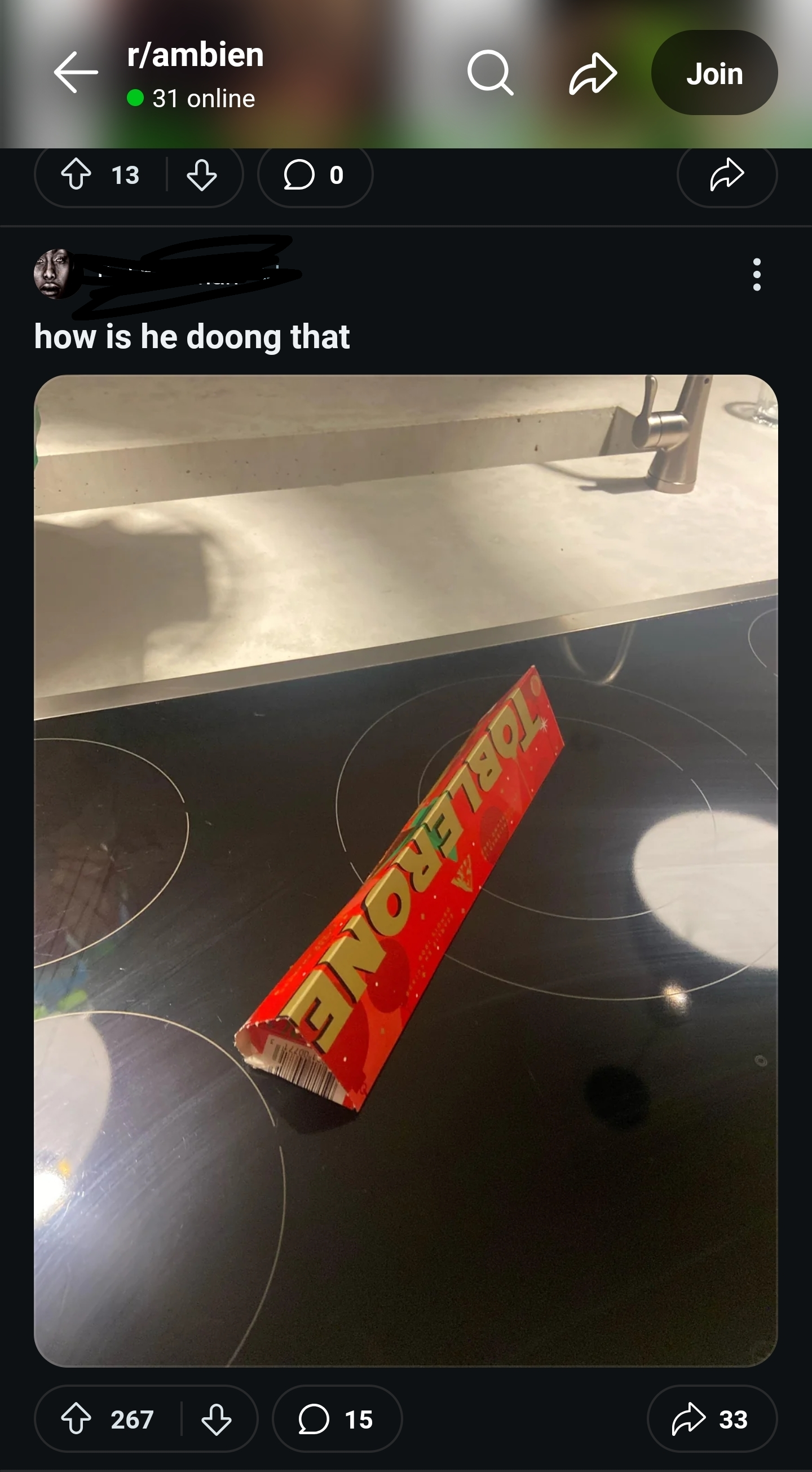Screen dimensions: 812x1472
Task: Share the post with 13 votes
Action: point(726,174)
